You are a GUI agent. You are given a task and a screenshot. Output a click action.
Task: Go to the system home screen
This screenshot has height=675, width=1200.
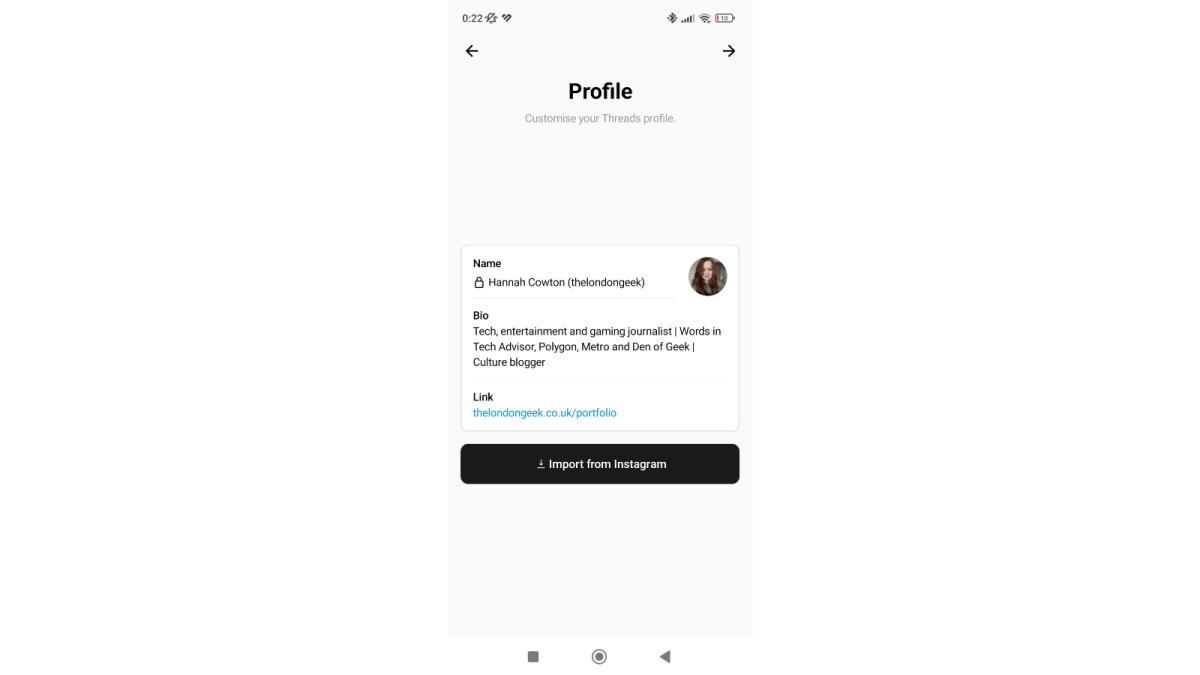(599, 657)
